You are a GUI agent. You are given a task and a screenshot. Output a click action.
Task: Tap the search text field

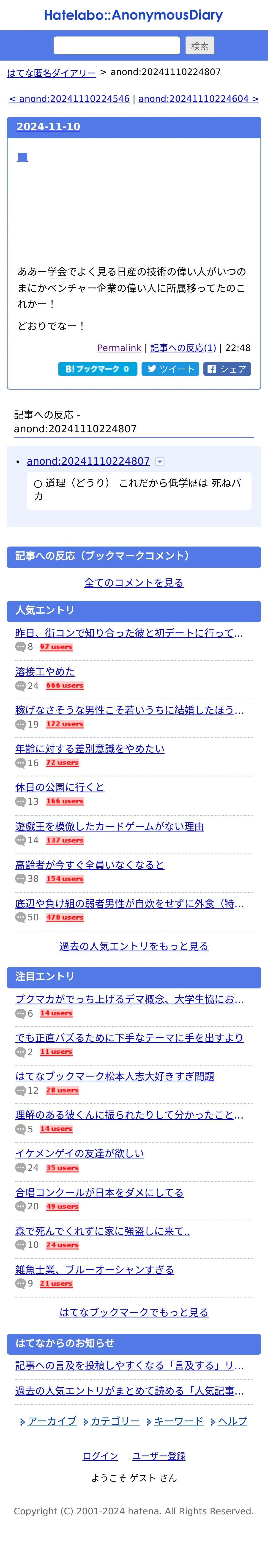(117, 46)
